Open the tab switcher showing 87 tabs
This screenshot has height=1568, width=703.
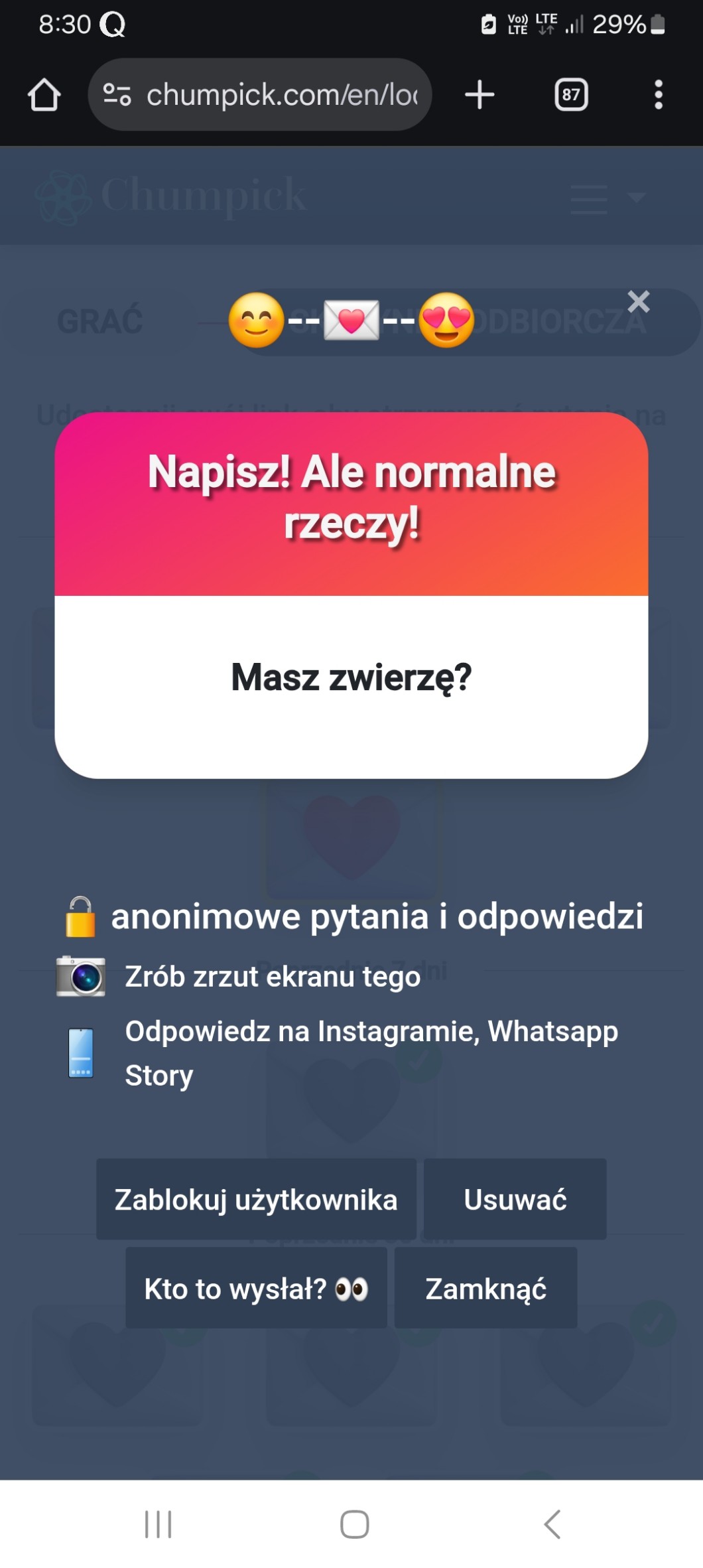[571, 95]
